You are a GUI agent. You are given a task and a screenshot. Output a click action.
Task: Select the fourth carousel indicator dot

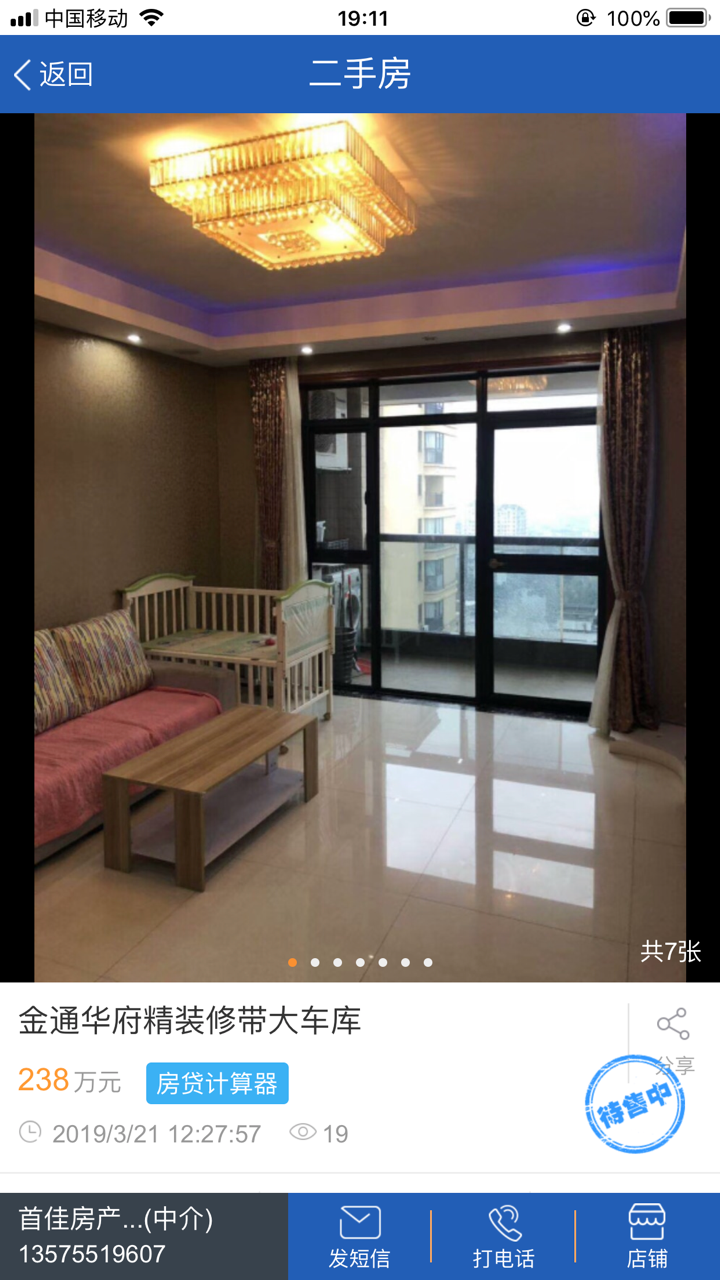360,962
